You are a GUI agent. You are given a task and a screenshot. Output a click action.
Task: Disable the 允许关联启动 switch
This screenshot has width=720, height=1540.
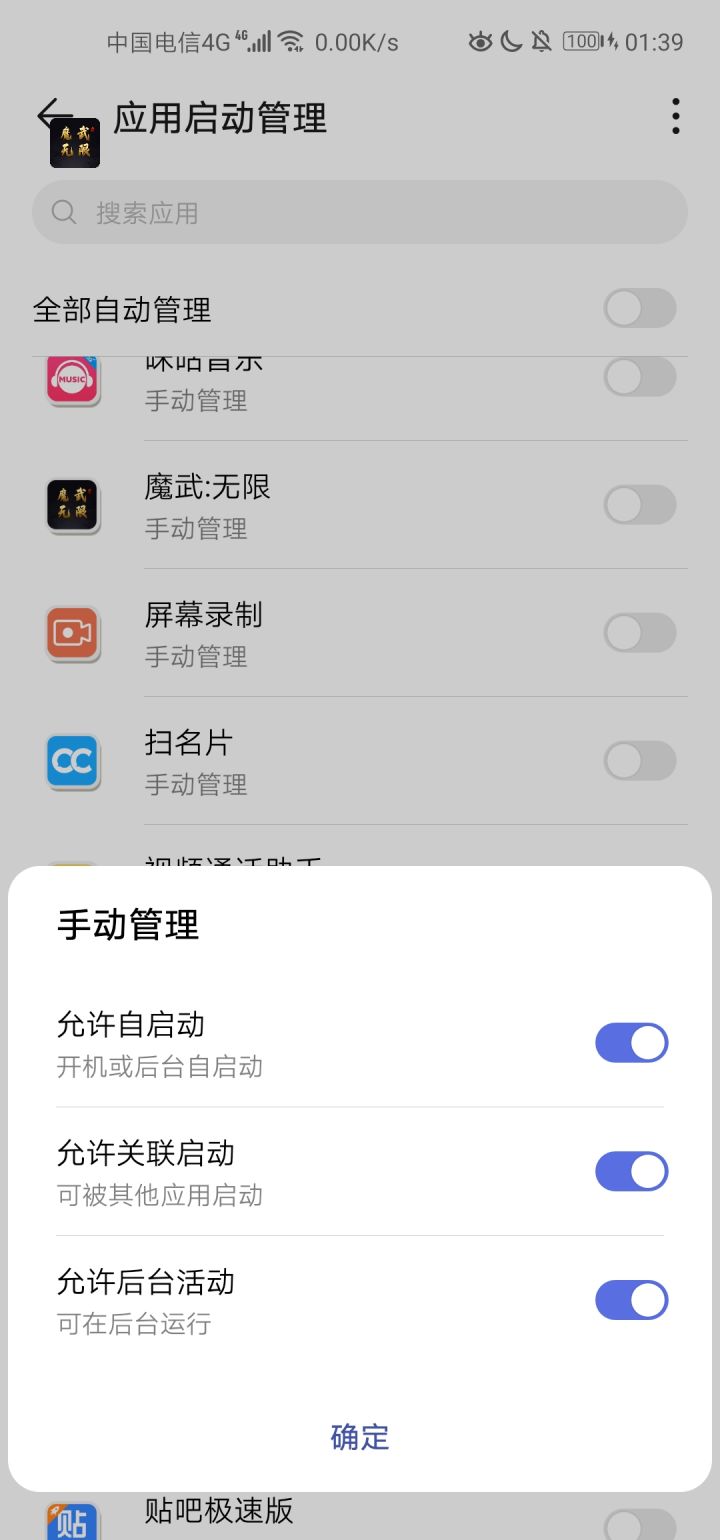[x=631, y=1171]
